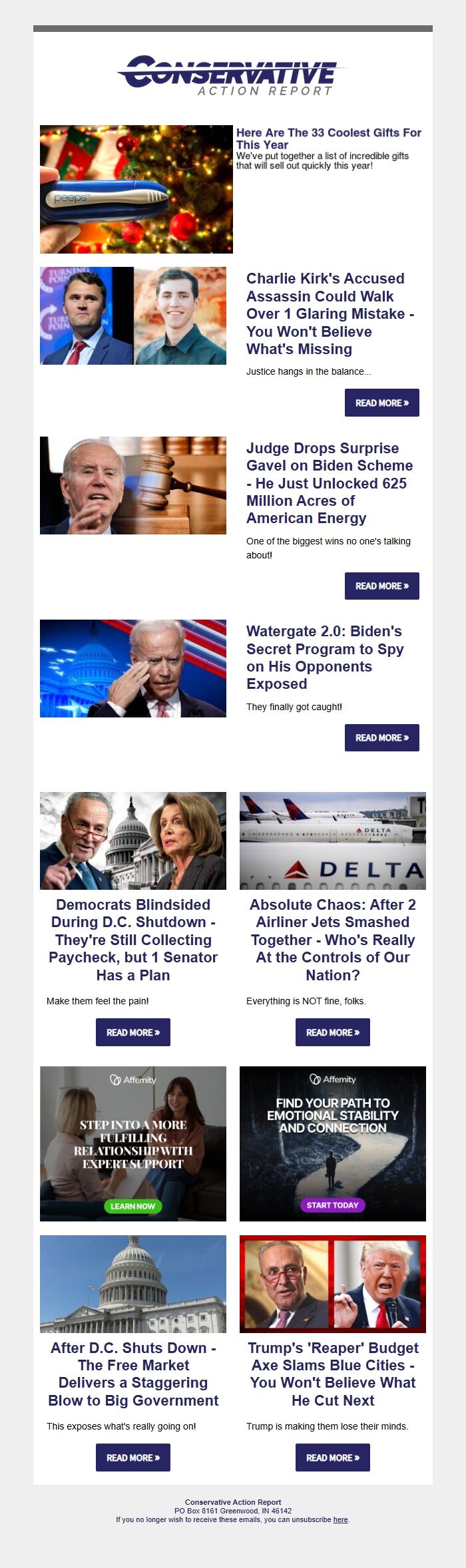Open the Affemity relationship support ad
The width and height of the screenshot is (466, 1568).
pos(133,1143)
